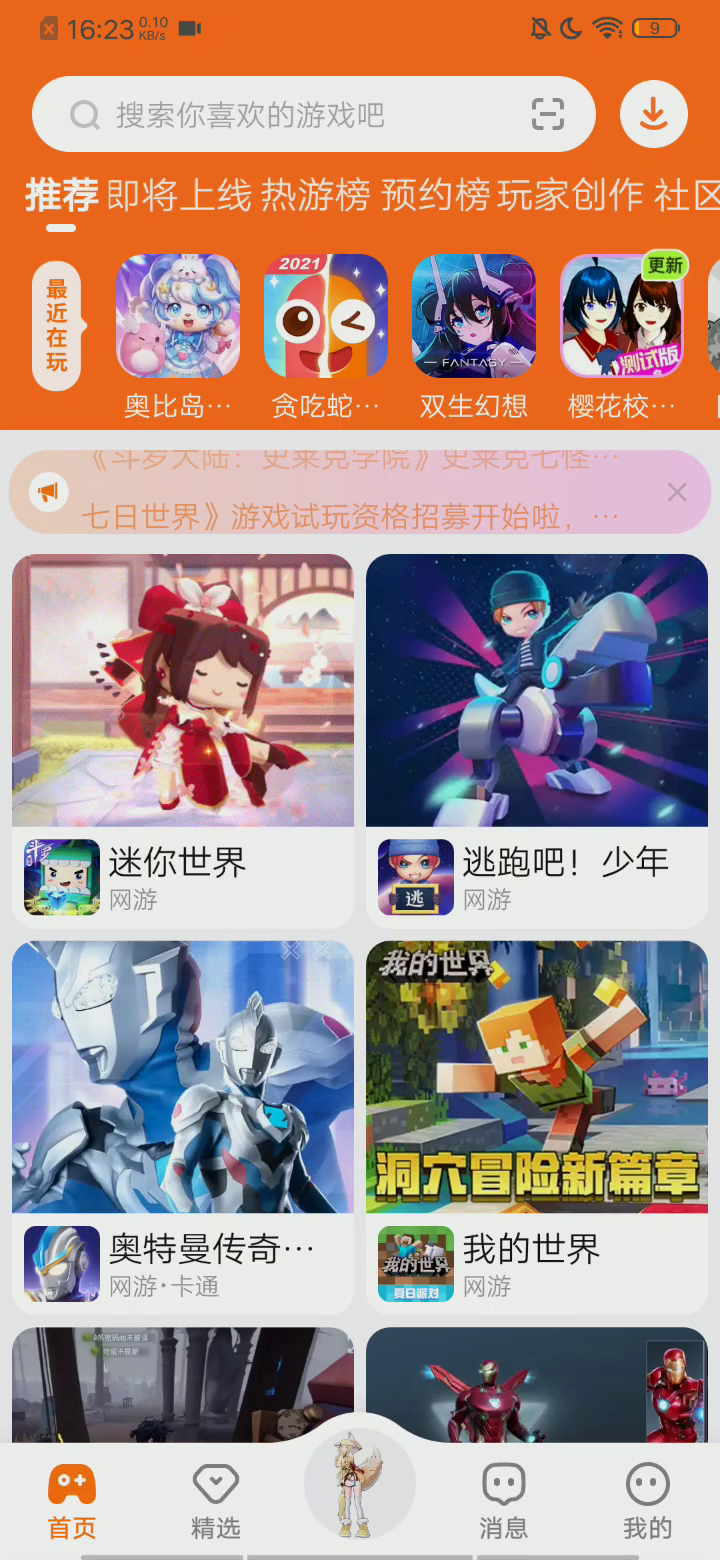Open recently played 樱花校园 game
The image size is (720, 1560).
(x=622, y=316)
